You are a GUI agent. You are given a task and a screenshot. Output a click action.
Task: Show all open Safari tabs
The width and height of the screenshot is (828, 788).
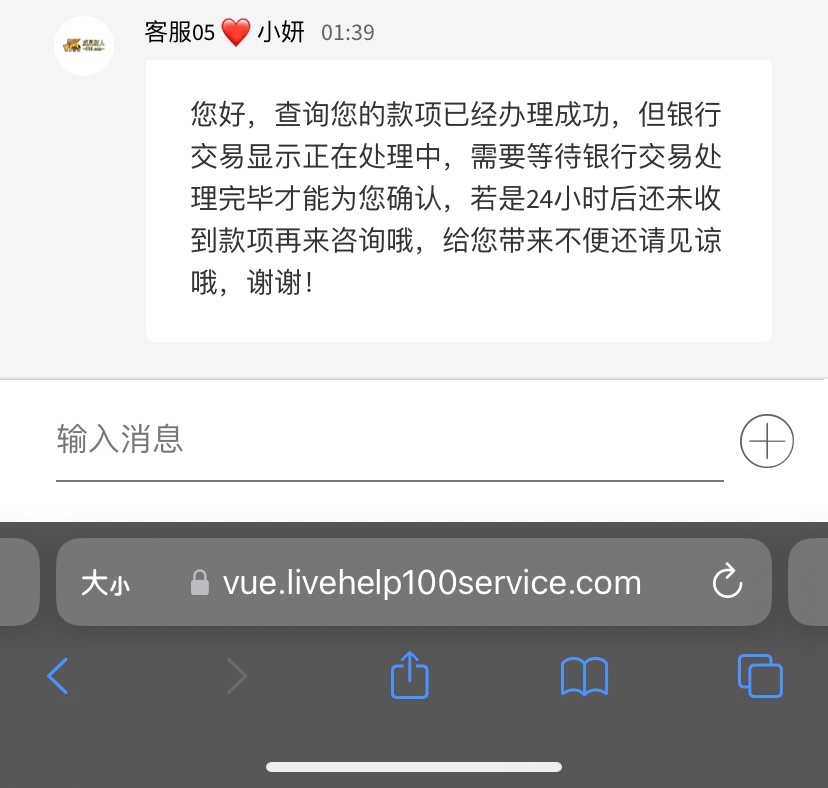pyautogui.click(x=759, y=676)
